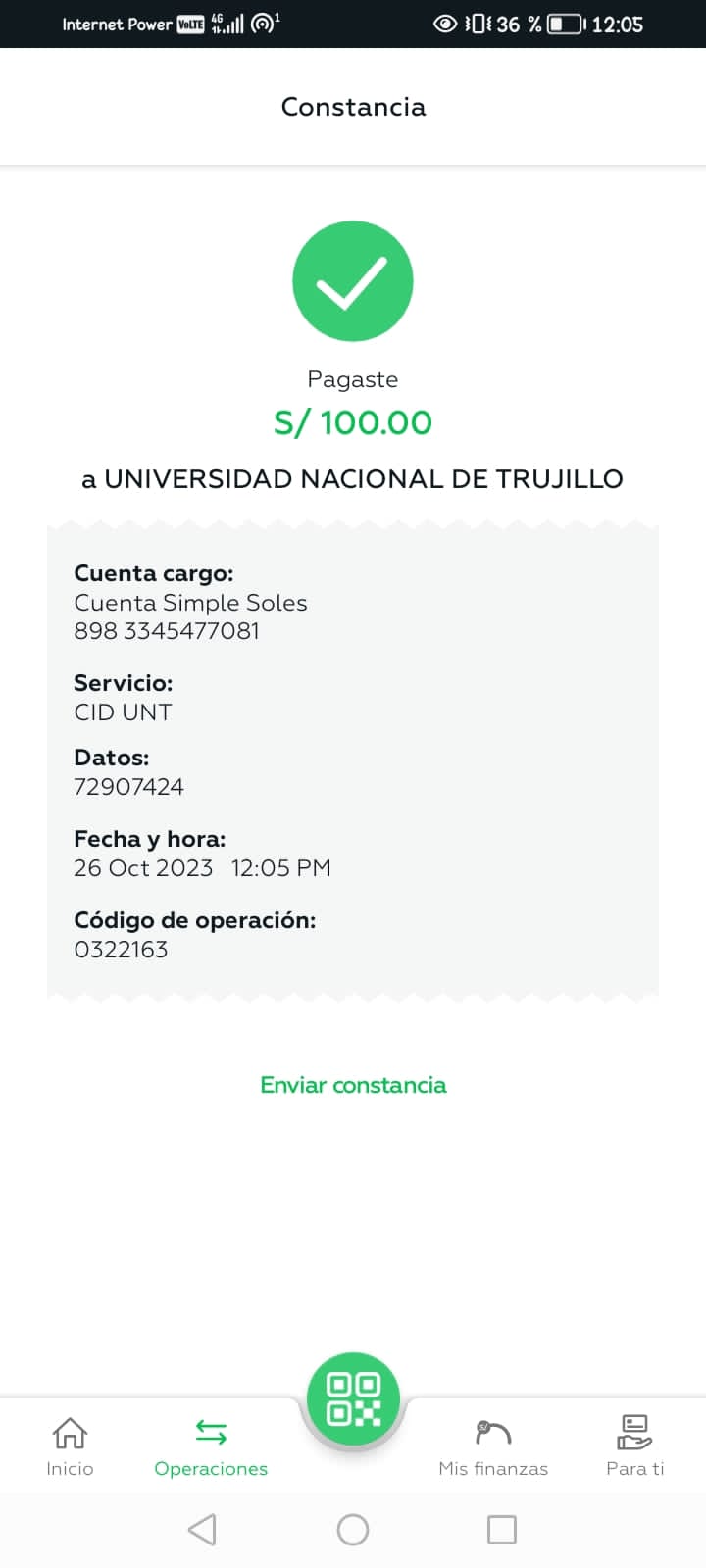Open the QR scanner button

pos(353,1398)
